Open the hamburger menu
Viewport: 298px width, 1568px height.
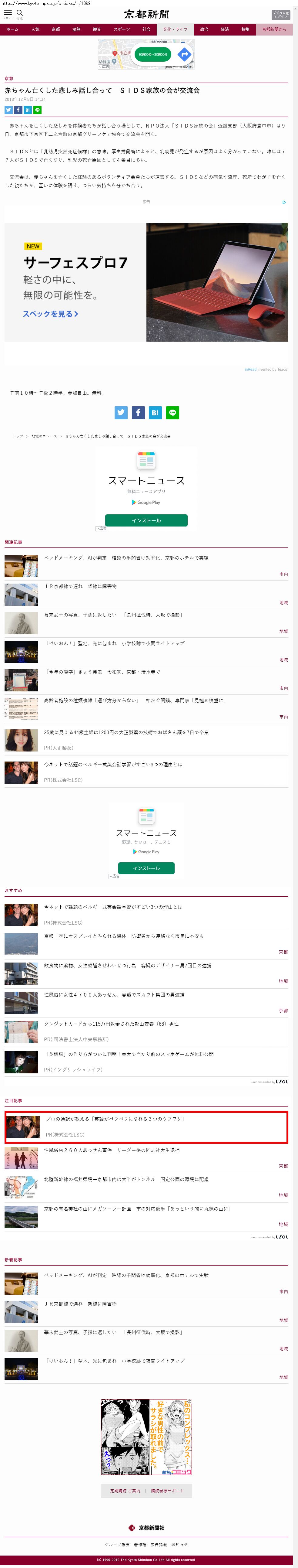[8, 13]
